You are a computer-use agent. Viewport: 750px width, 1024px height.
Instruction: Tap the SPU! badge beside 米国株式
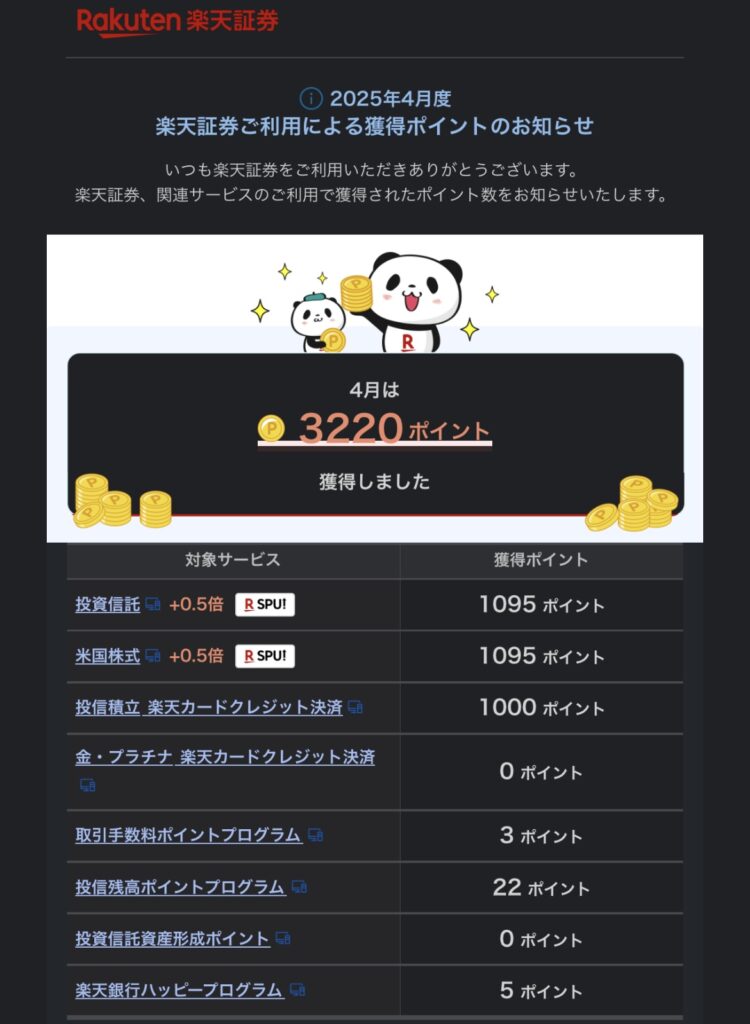point(265,656)
